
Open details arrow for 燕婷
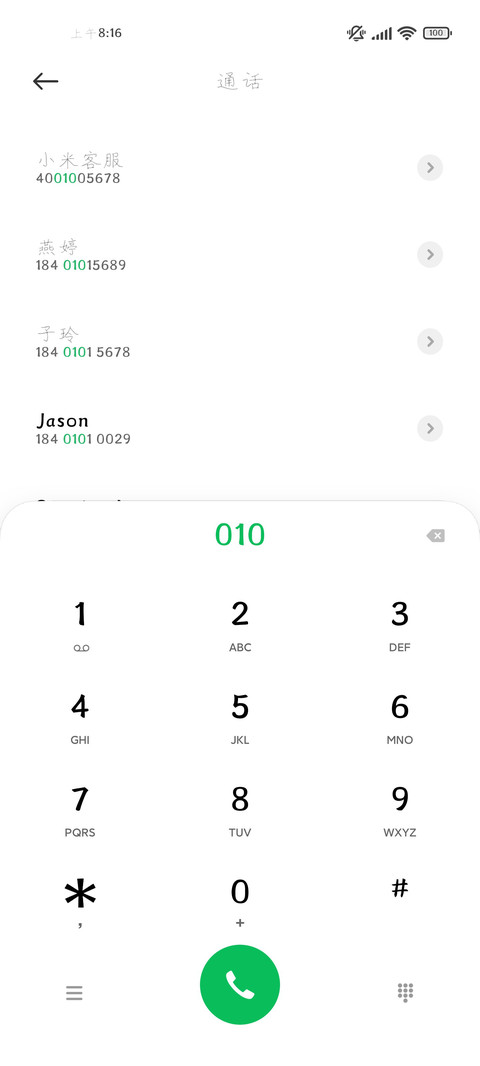tap(430, 254)
